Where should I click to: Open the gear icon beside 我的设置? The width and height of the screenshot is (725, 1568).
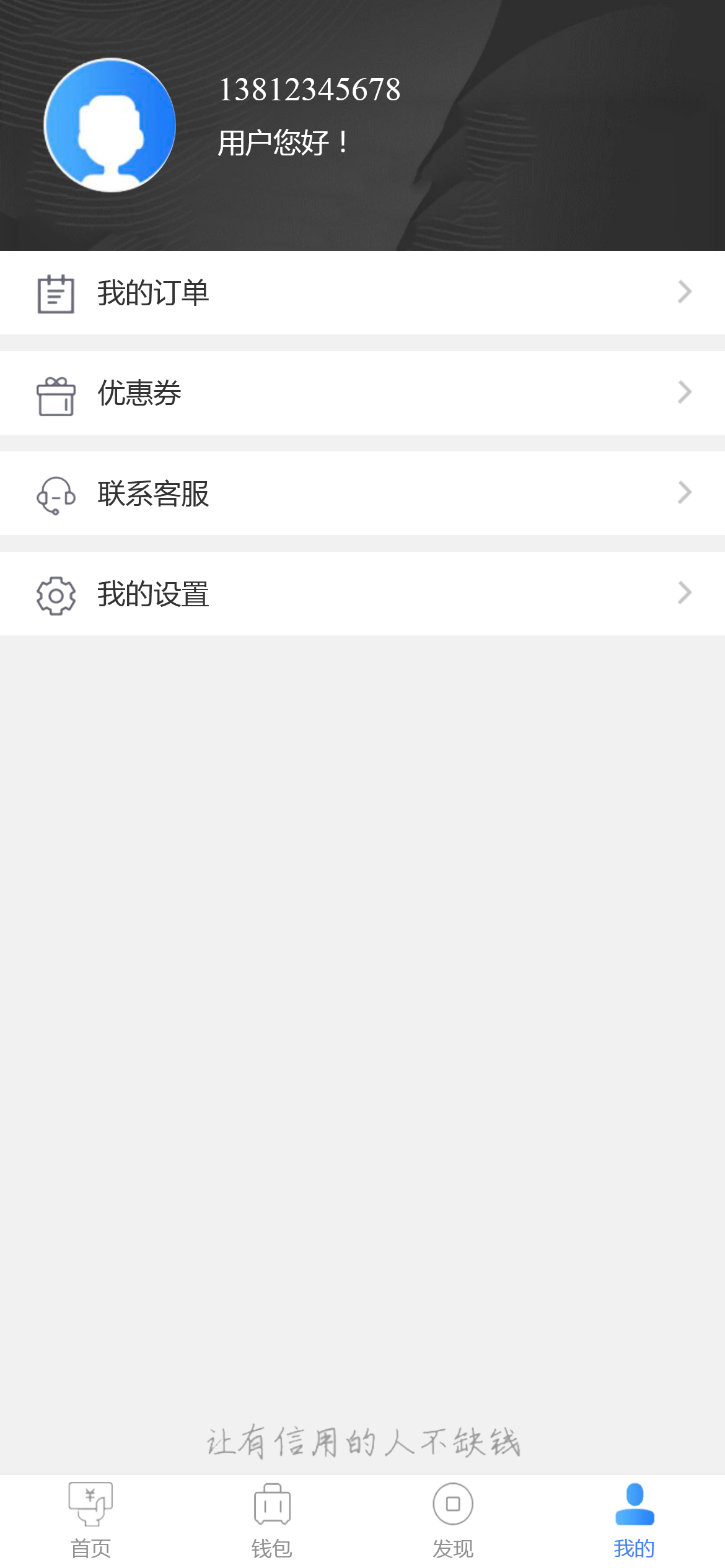tap(55, 593)
